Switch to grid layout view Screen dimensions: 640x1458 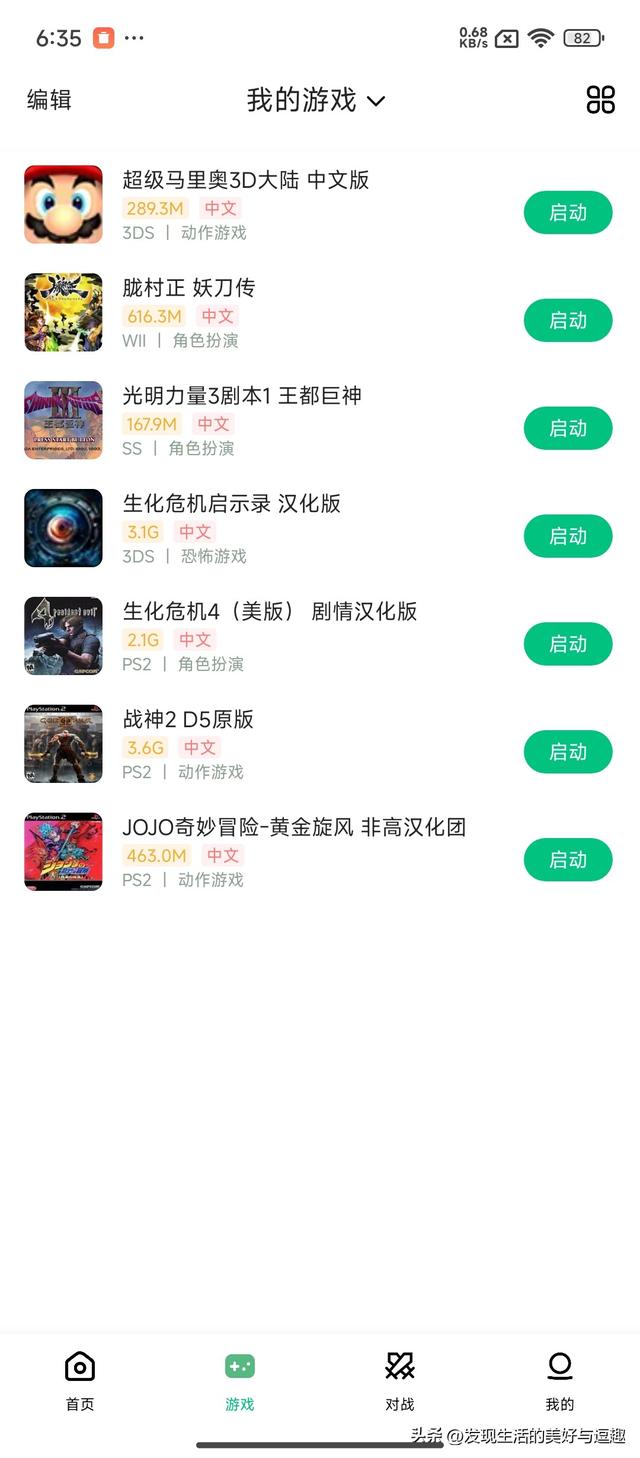[600, 100]
